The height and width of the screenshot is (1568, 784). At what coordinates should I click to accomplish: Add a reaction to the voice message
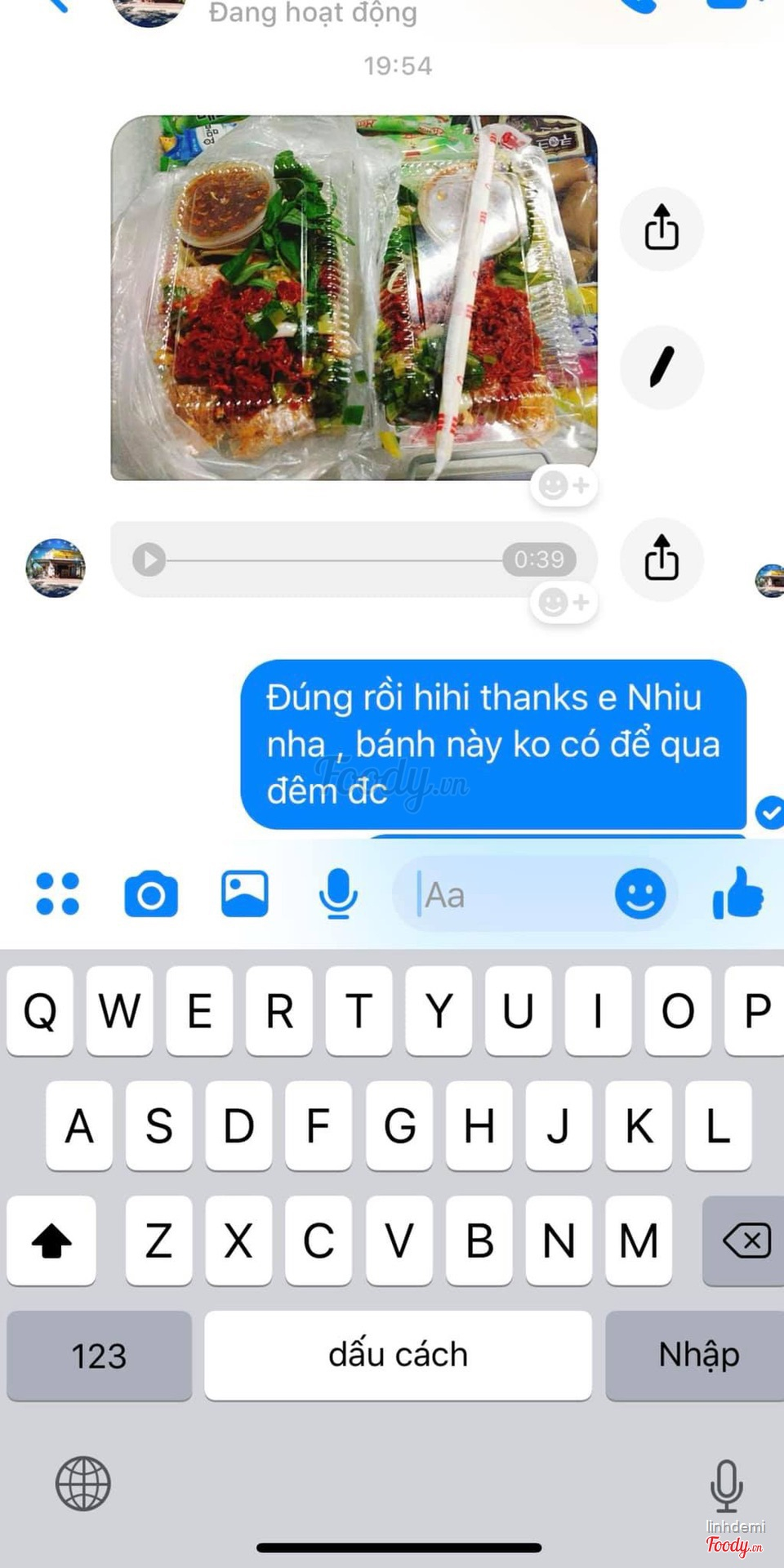point(563,603)
